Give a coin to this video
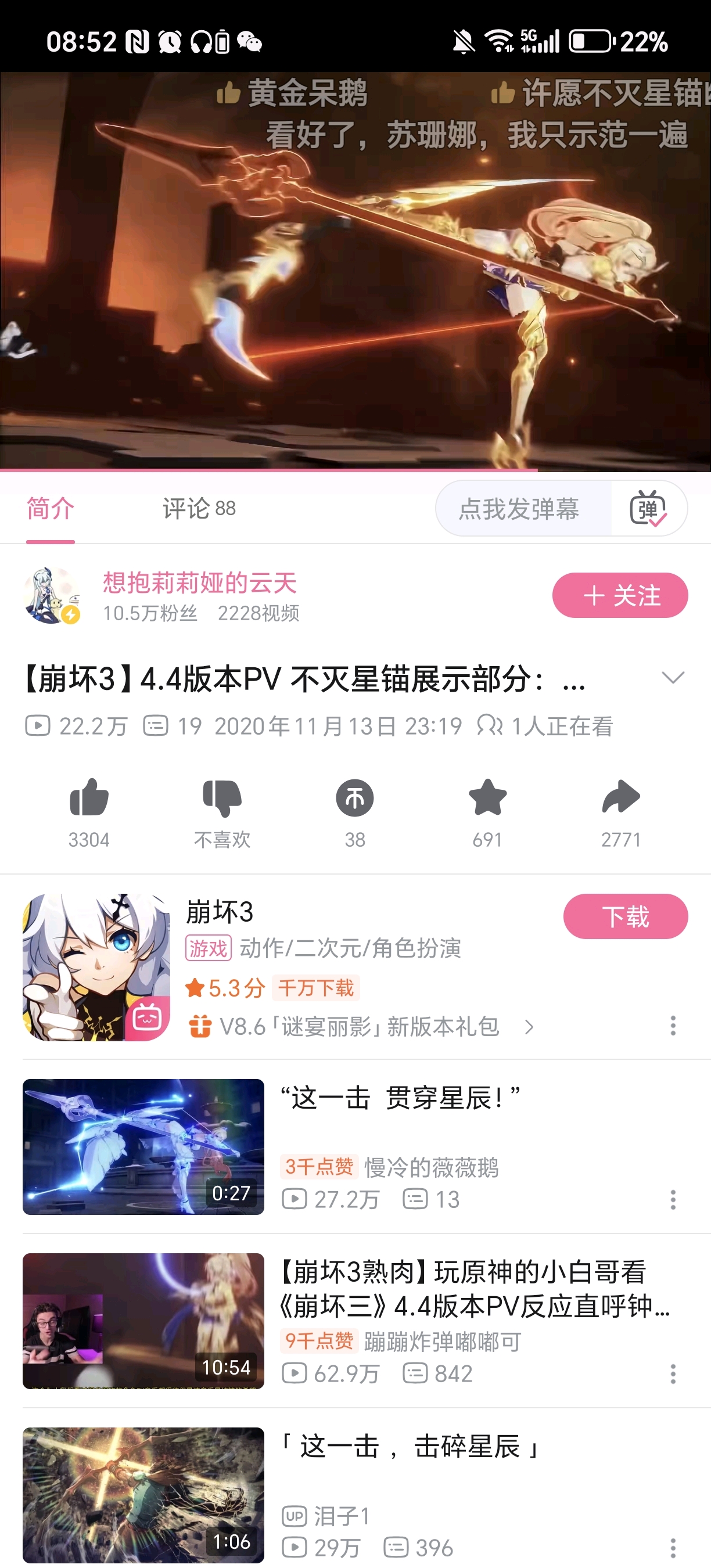This screenshot has height=1568, width=711. click(x=355, y=797)
